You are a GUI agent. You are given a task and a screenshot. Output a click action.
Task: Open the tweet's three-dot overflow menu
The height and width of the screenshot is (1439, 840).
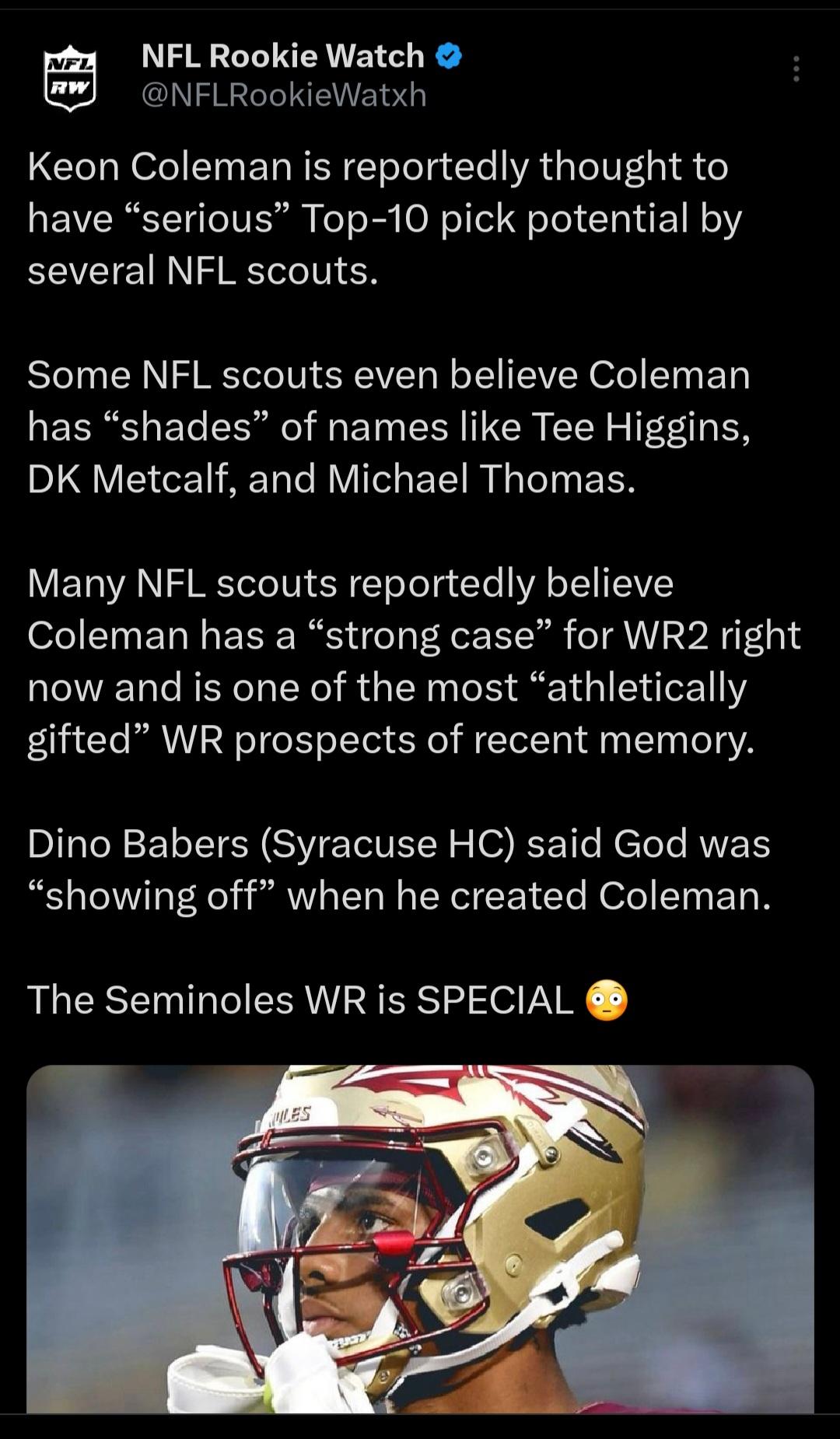(796, 69)
